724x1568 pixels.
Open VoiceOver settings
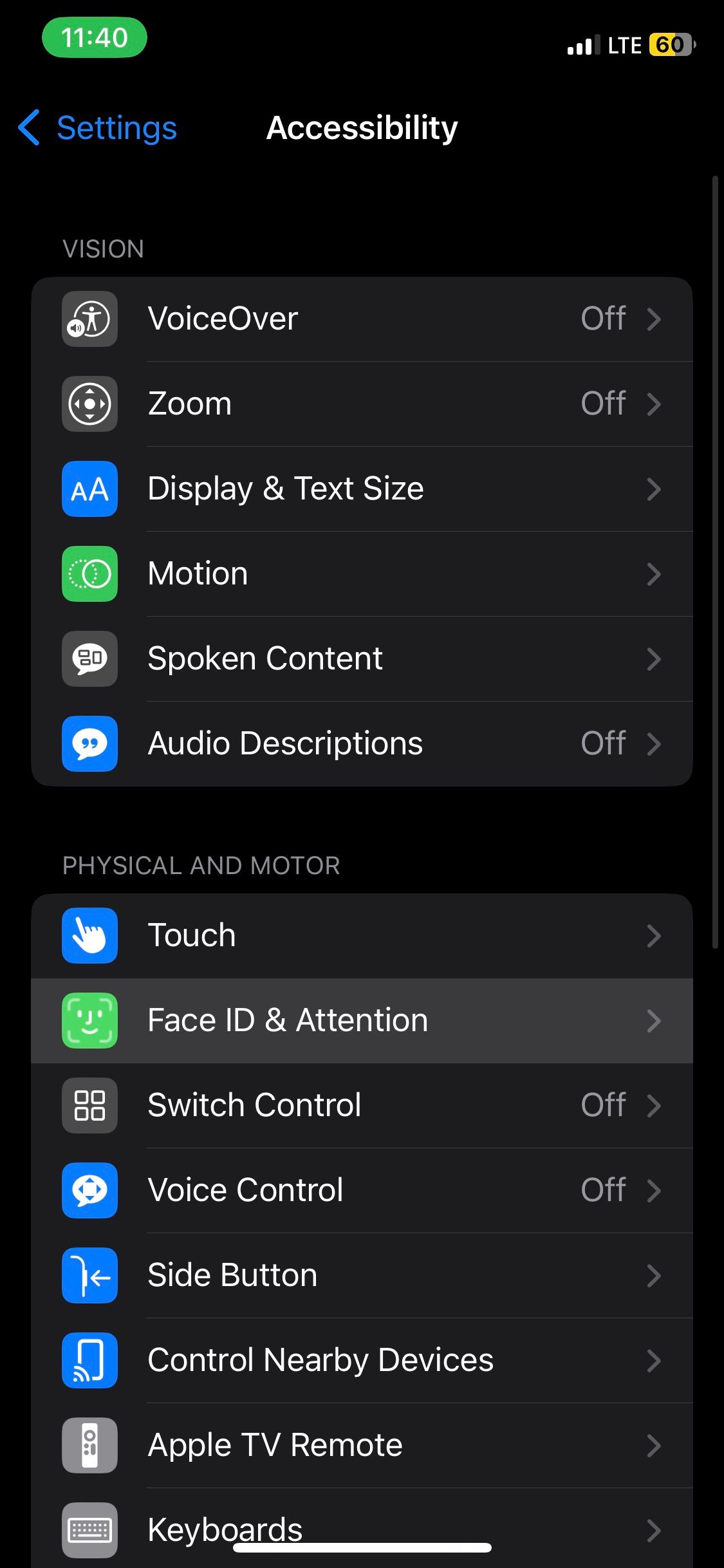[x=362, y=319]
